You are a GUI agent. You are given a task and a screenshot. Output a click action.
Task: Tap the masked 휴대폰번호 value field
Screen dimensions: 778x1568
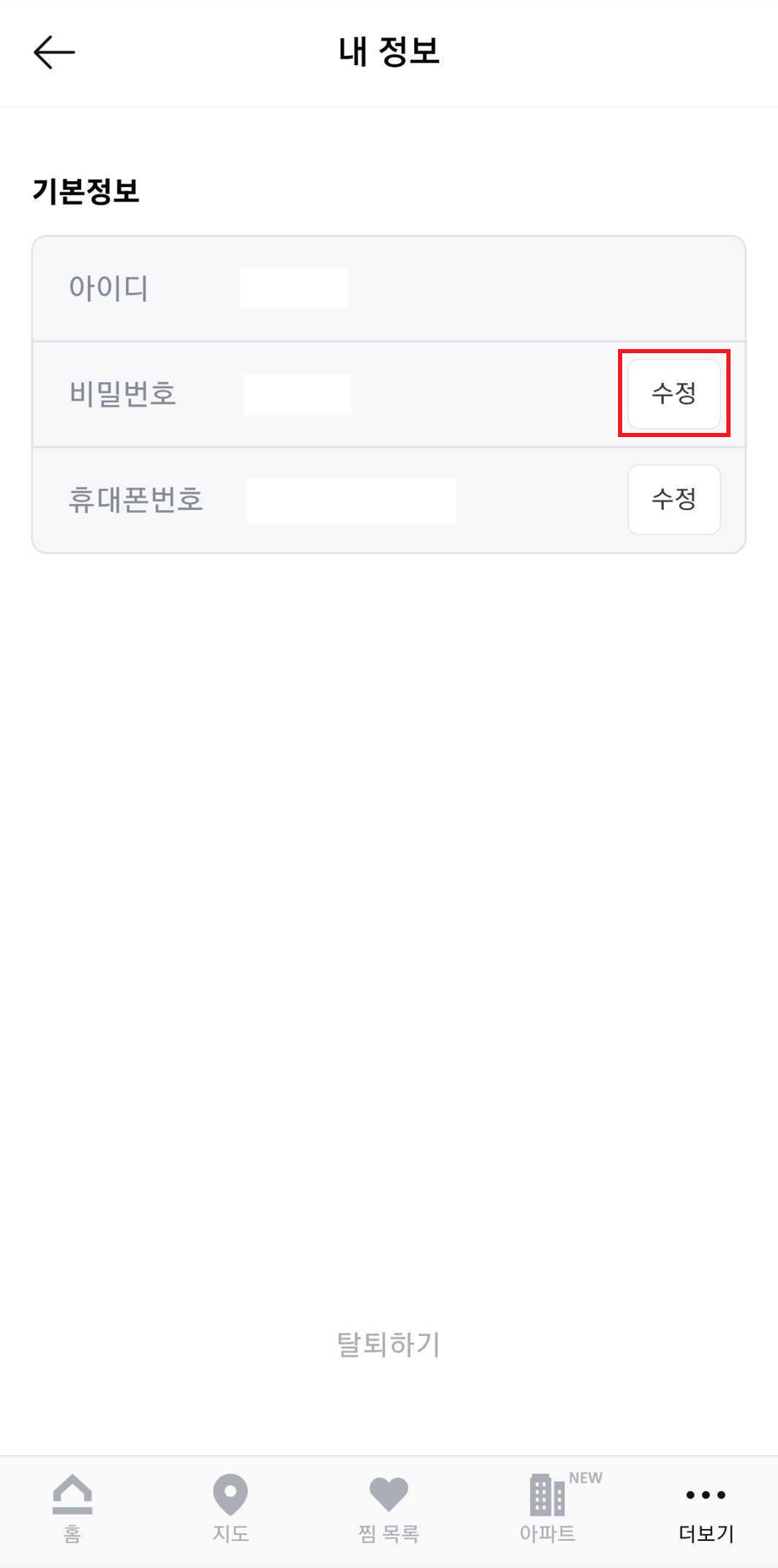(350, 500)
